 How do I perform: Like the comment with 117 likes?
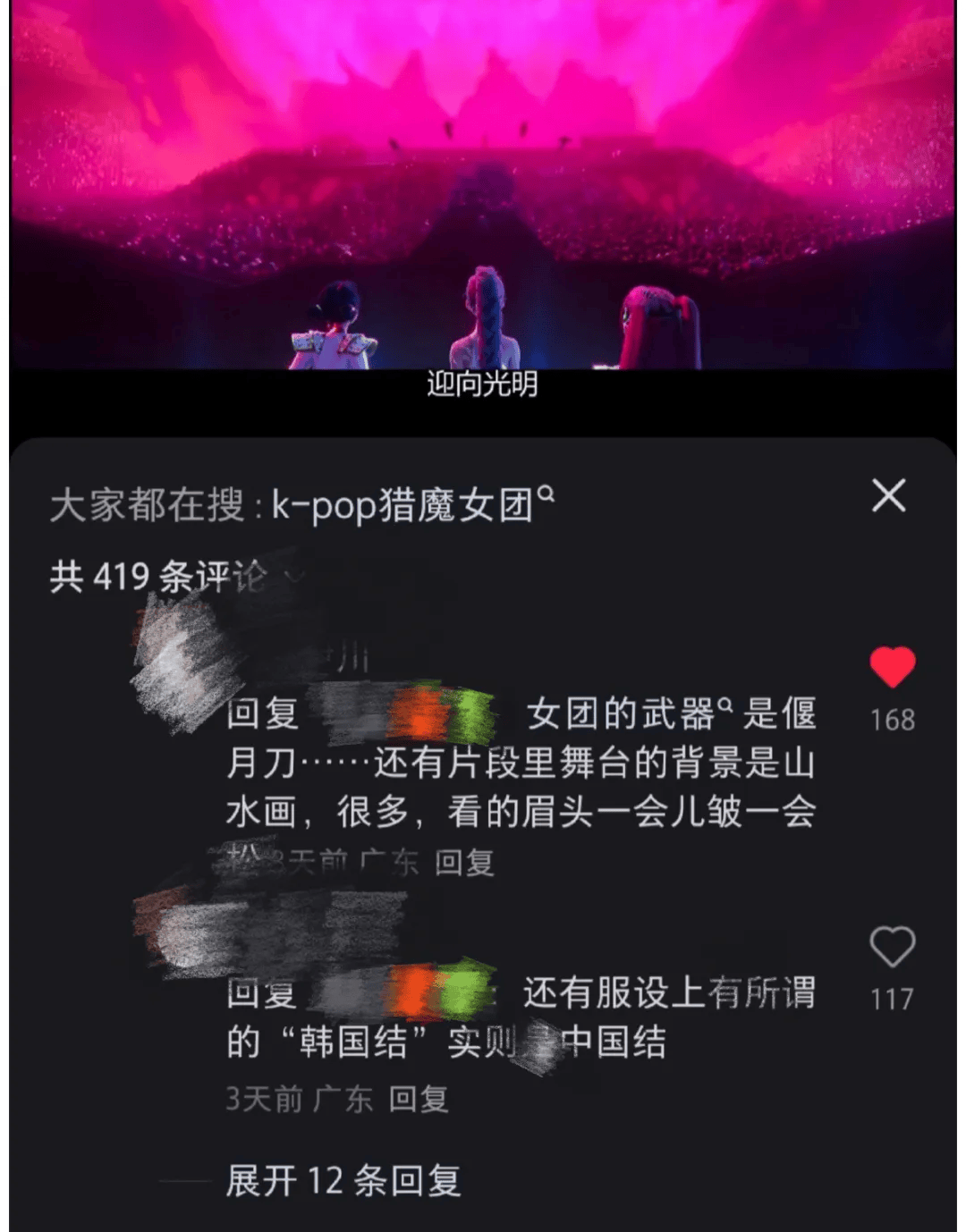[x=892, y=947]
